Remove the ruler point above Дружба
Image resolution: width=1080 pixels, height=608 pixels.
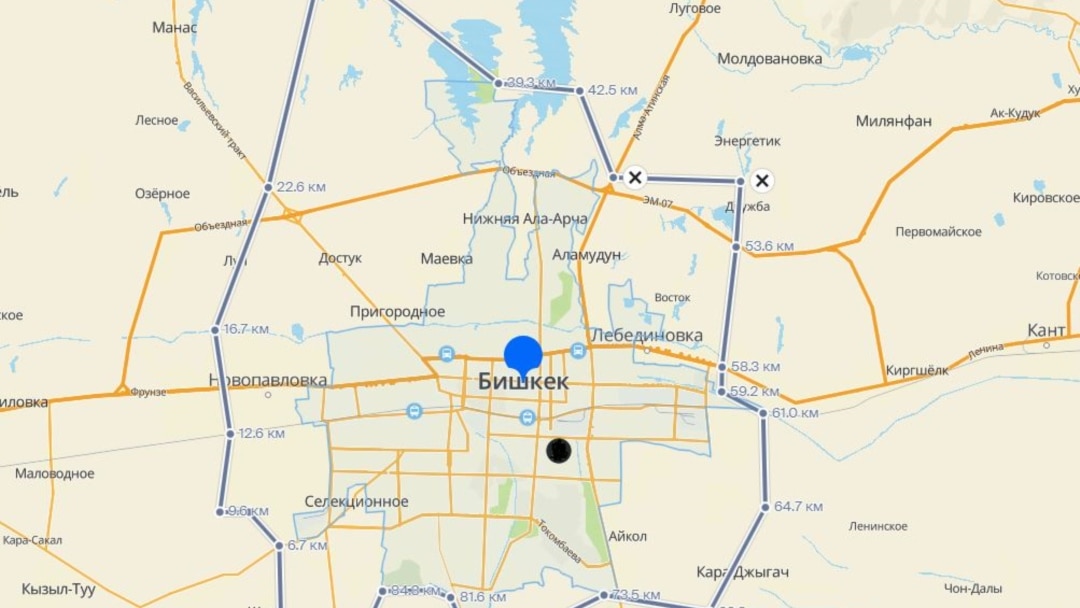point(762,181)
